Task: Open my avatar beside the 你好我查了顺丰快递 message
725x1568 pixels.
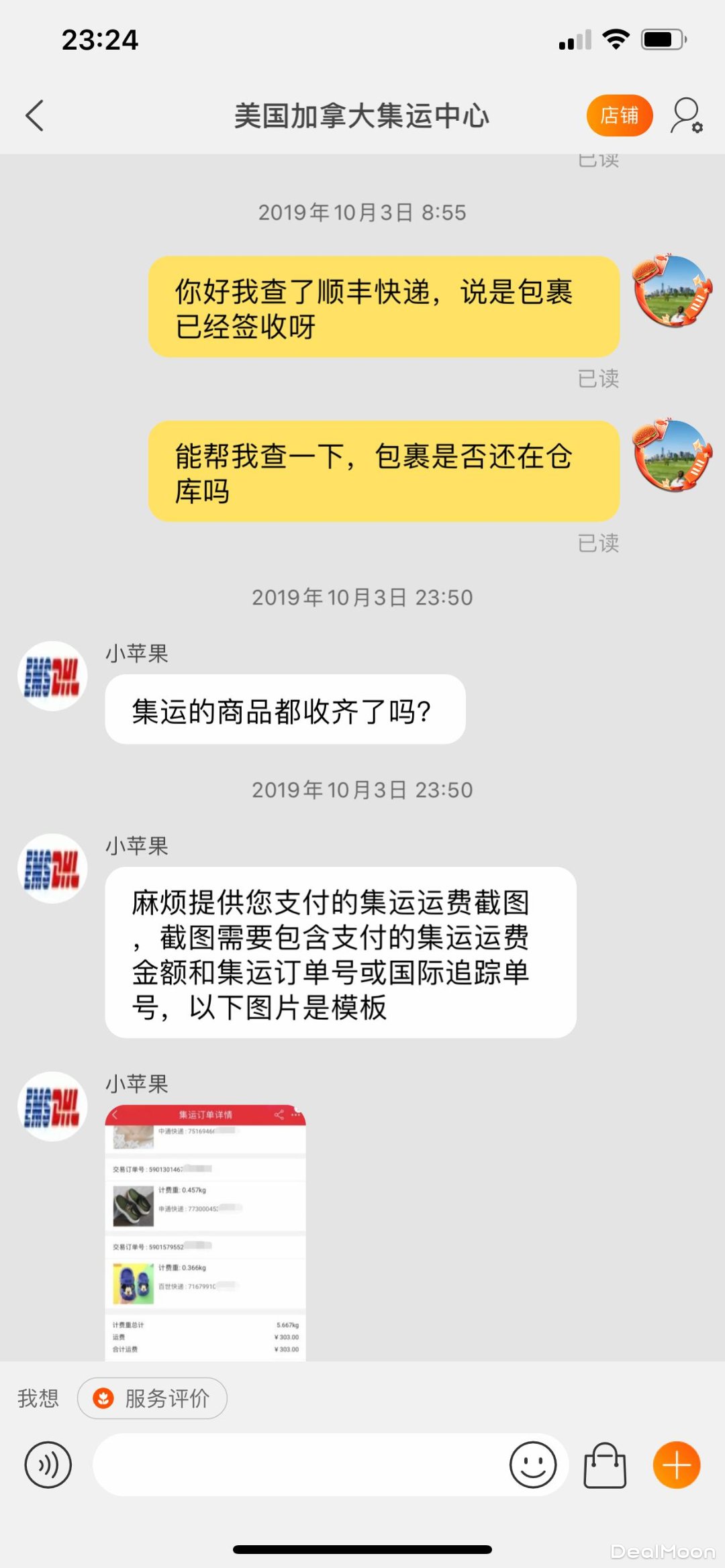Action: click(672, 291)
